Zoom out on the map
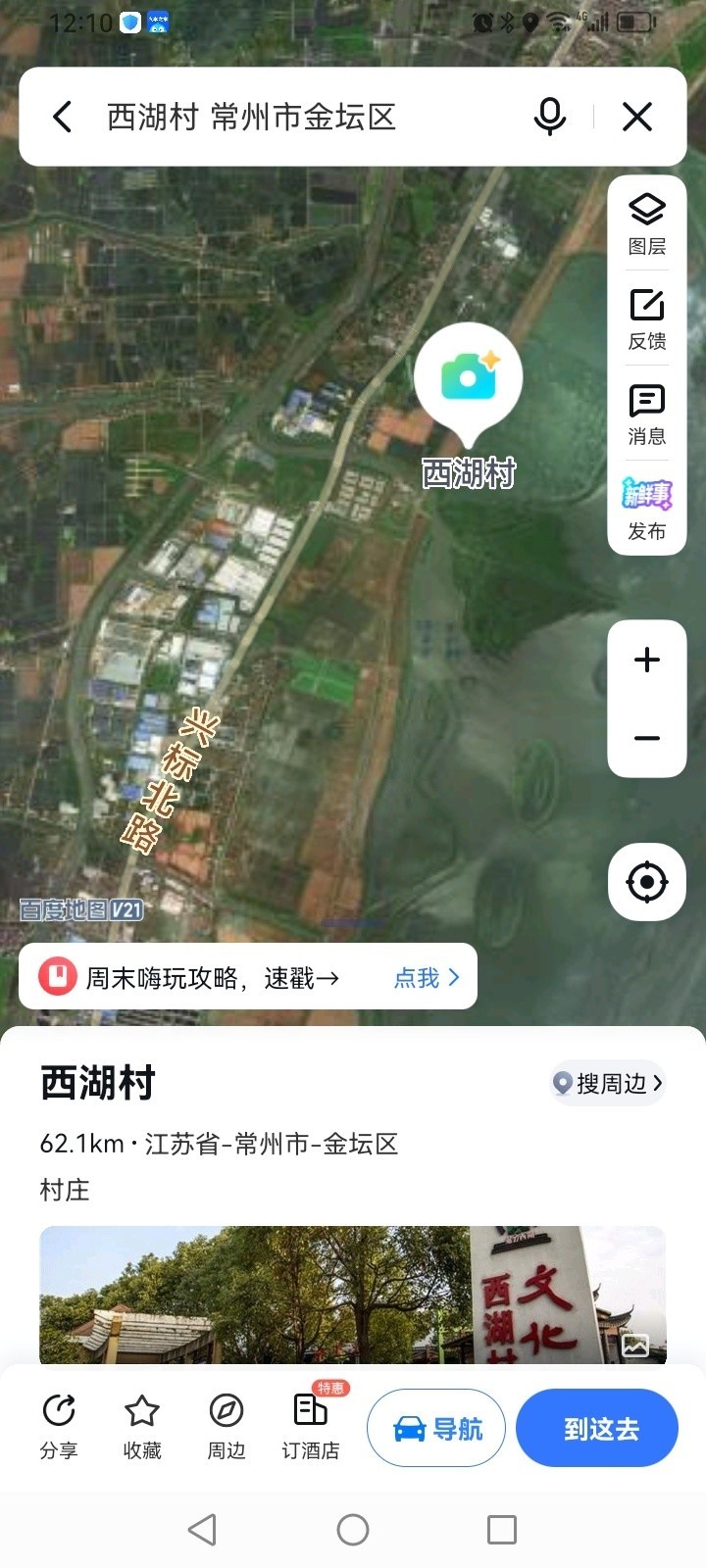Viewport: 706px width, 1568px height. click(647, 738)
